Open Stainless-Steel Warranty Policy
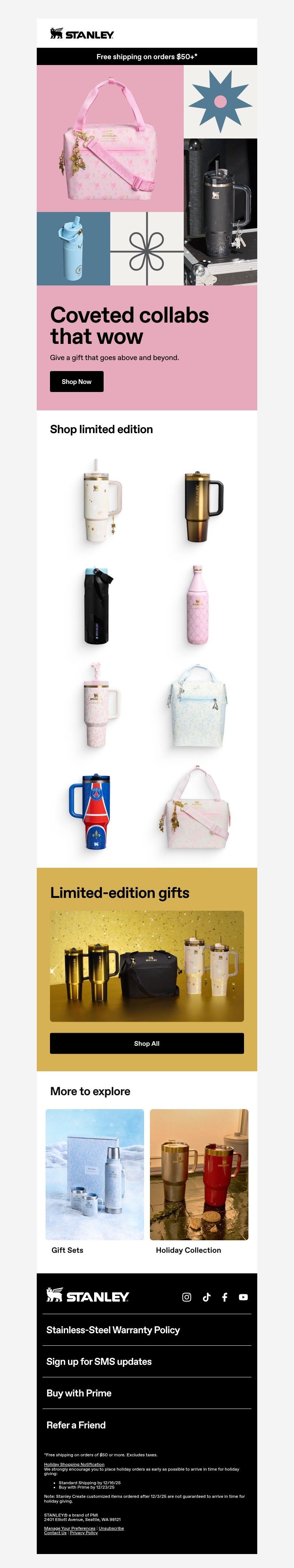The width and height of the screenshot is (294, 1568). pos(113,1330)
